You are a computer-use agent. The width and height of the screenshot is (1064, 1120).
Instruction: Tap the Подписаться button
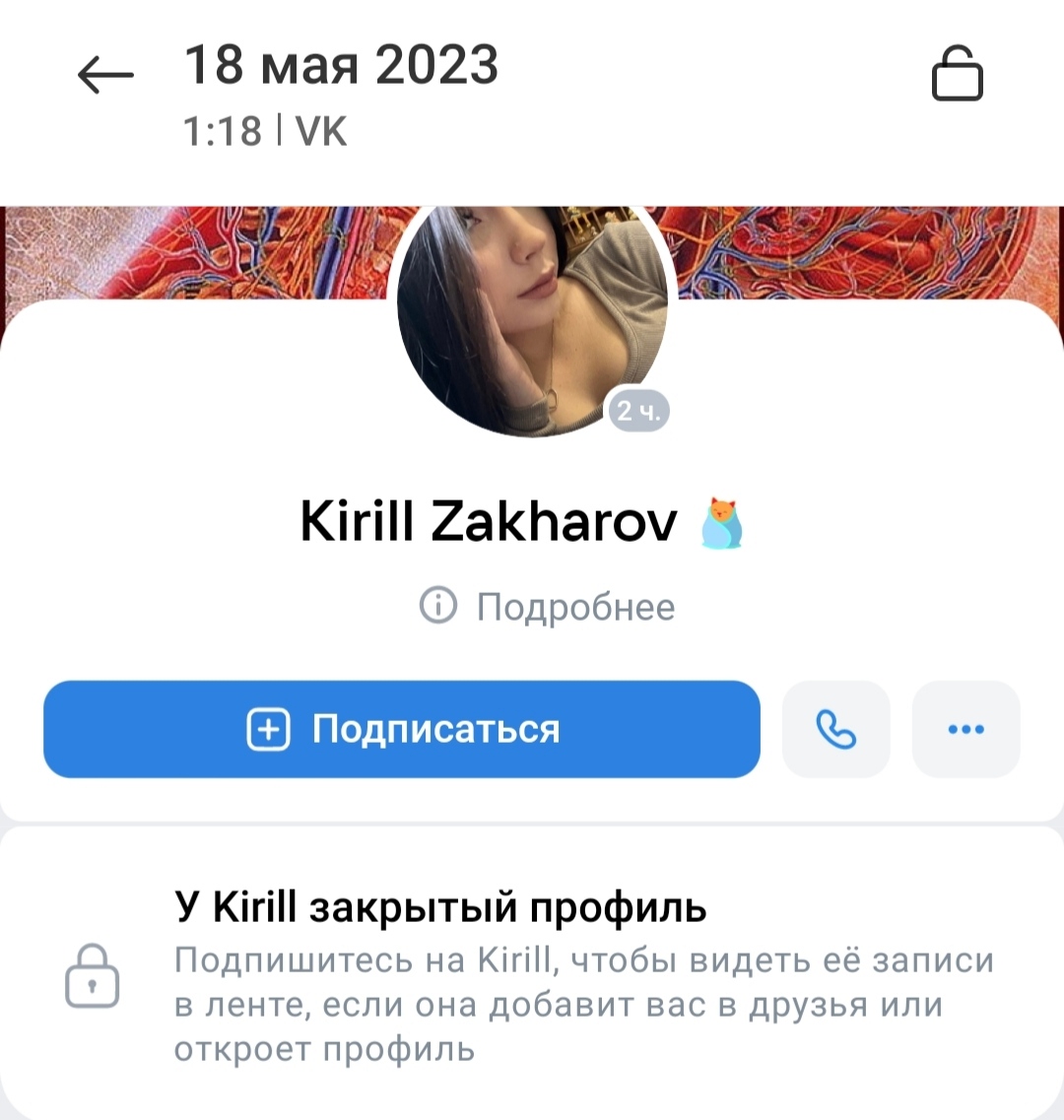point(402,730)
